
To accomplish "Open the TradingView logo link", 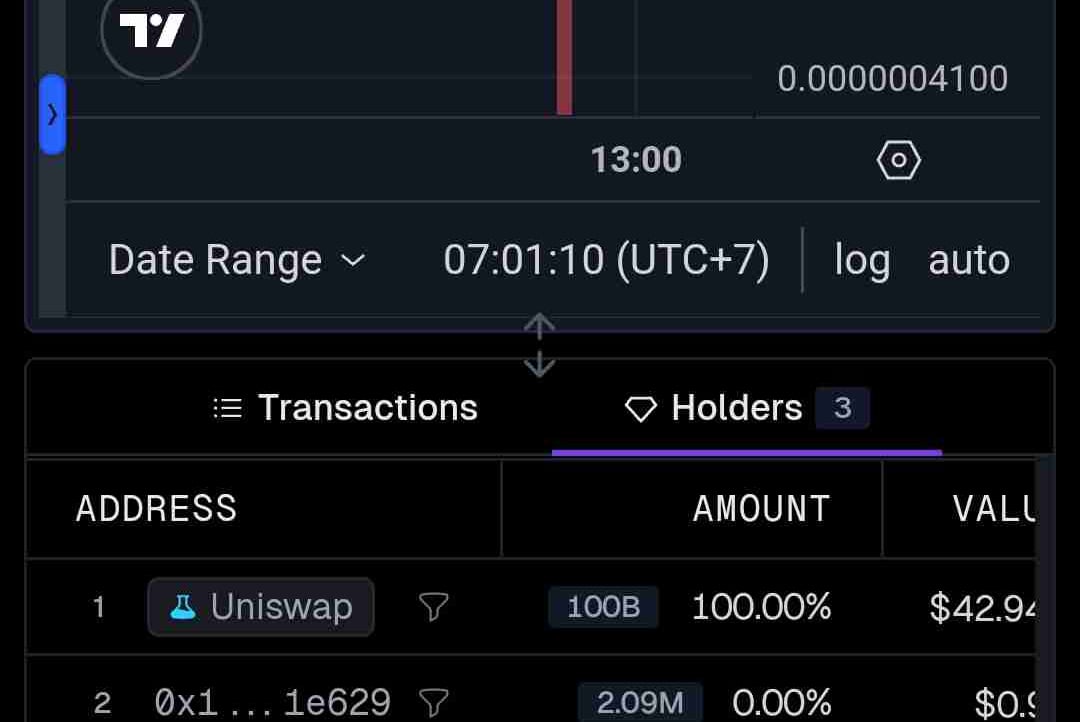I will click(x=152, y=31).
